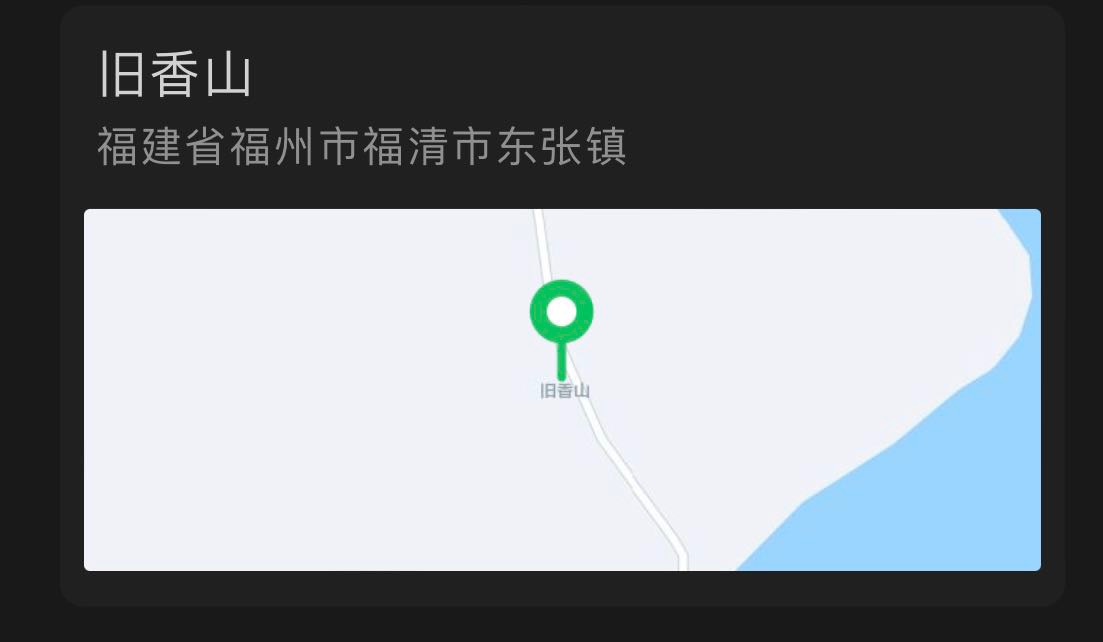Open the 旧香山 location map preview
Viewport: 1103px width, 642px height.
(x=562, y=389)
